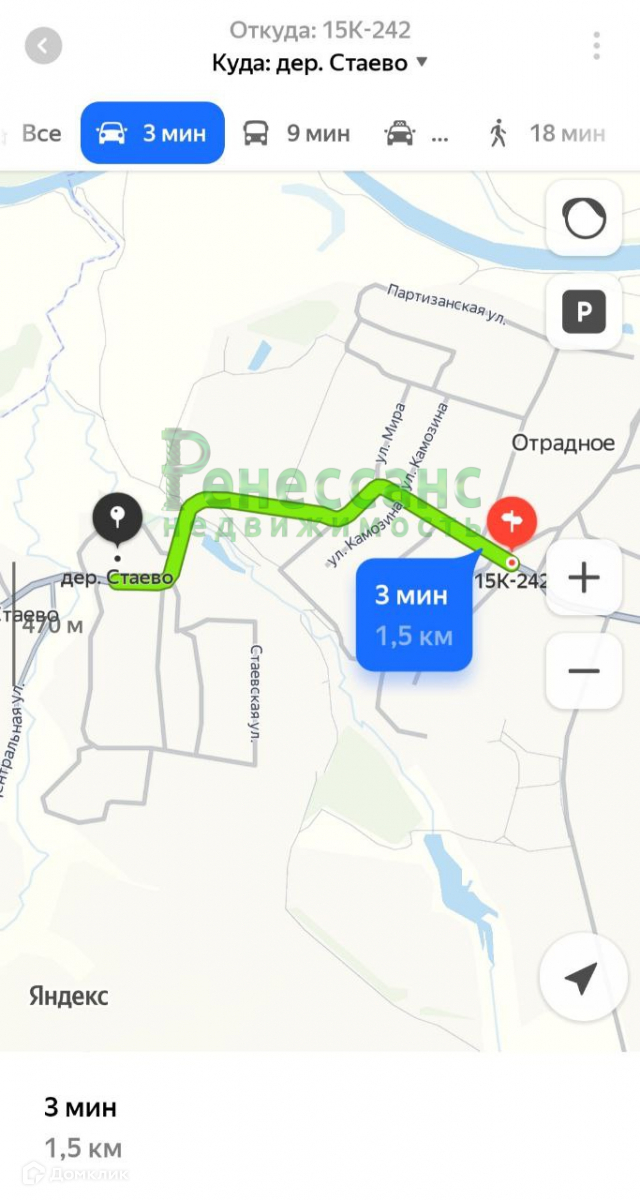This screenshot has height=1200, width=640.
Task: Tap the red 15К-242 starting point marker
Action: [512, 523]
